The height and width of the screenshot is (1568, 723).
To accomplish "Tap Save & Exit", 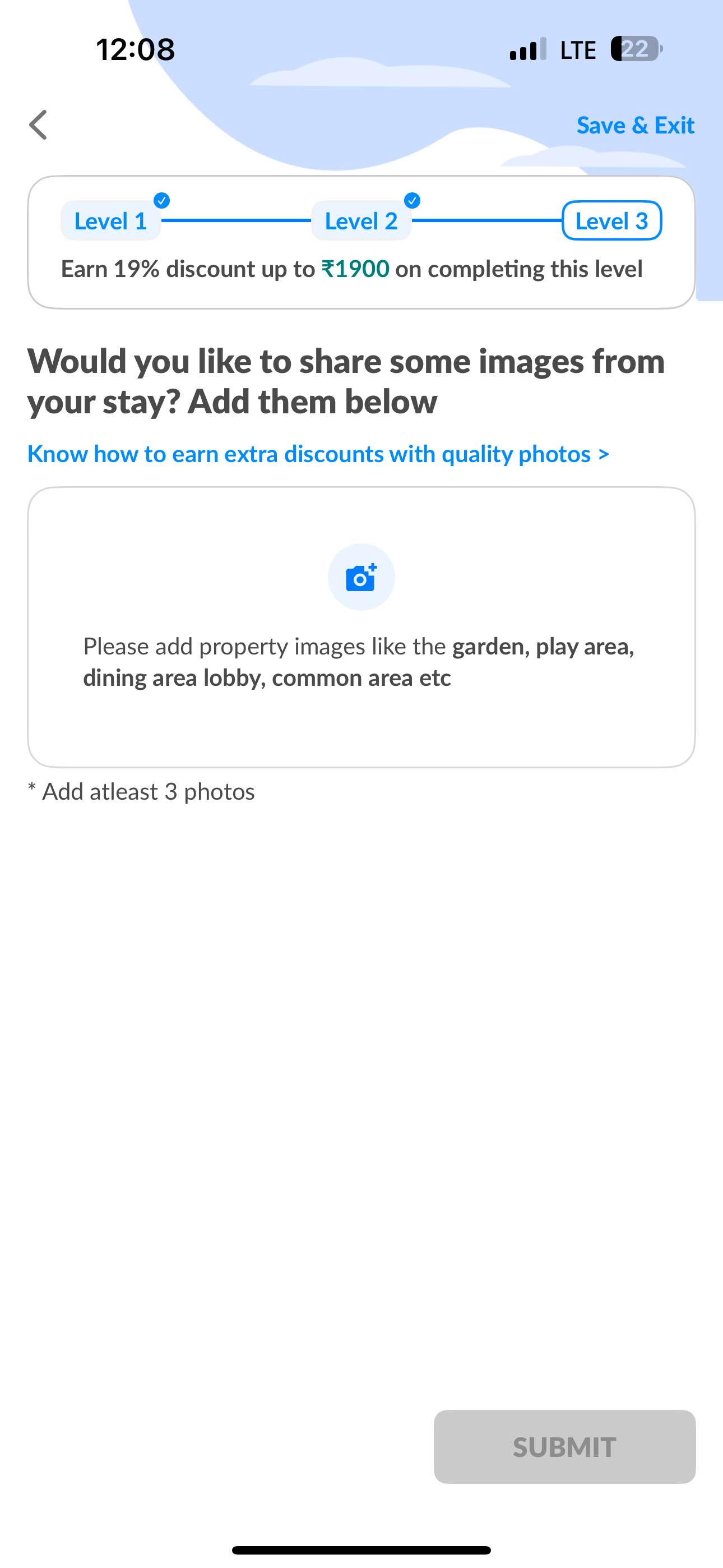I will [x=635, y=125].
